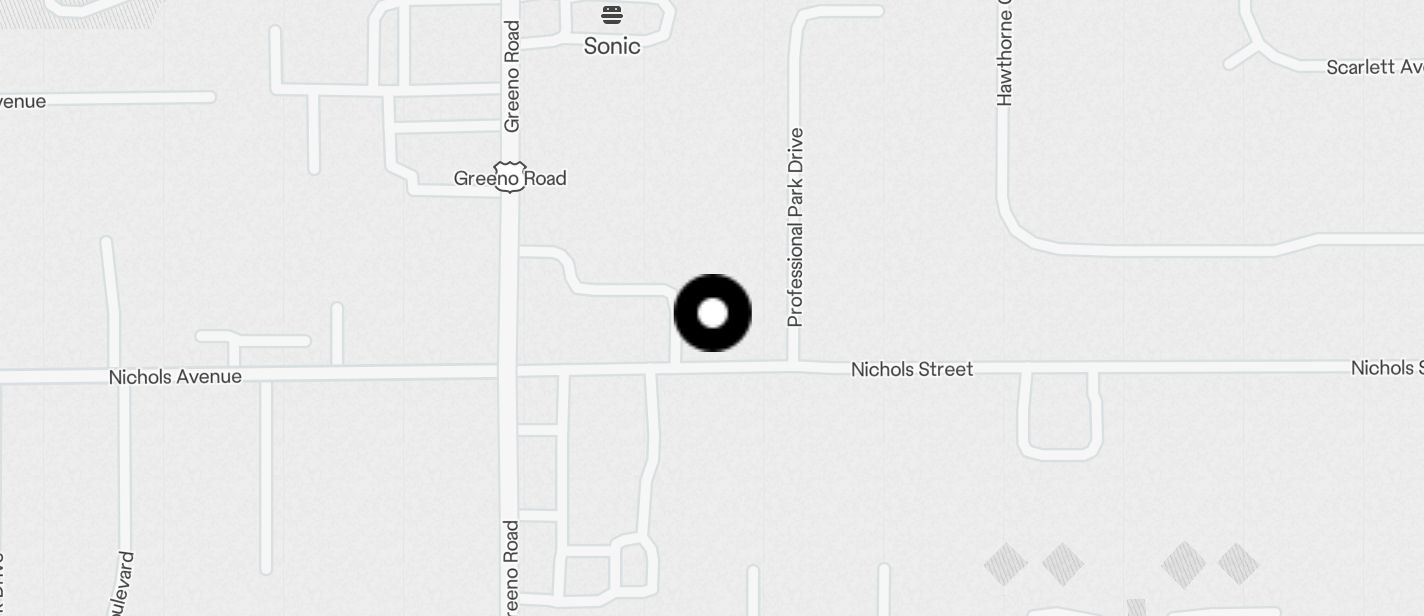Viewport: 1424px width, 616px height.
Task: Tap the Sonic restaurant marker on the map
Action: click(612, 16)
